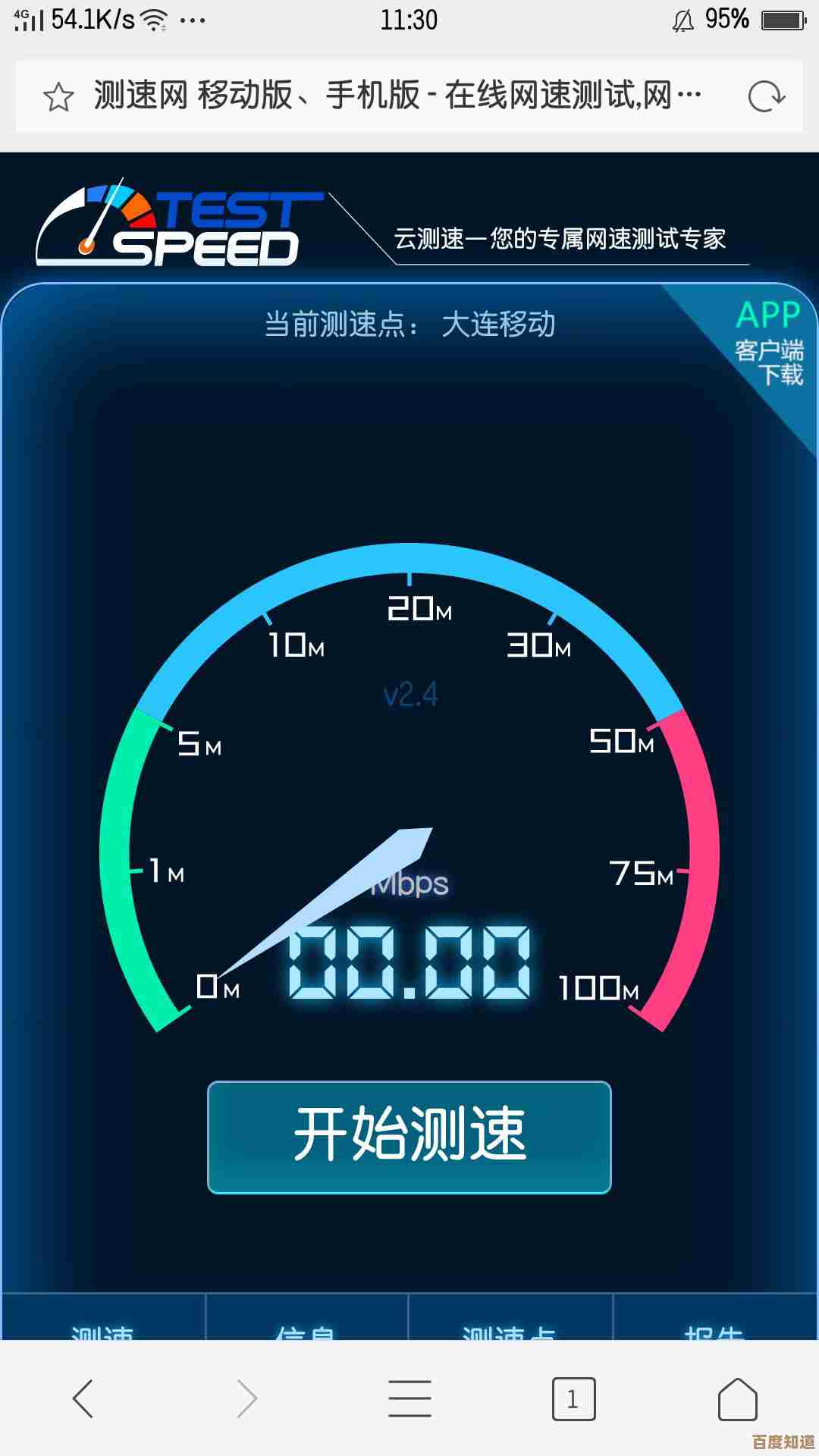The image size is (819, 1456).
Task: Tap the page title address bar
Action: click(397, 96)
